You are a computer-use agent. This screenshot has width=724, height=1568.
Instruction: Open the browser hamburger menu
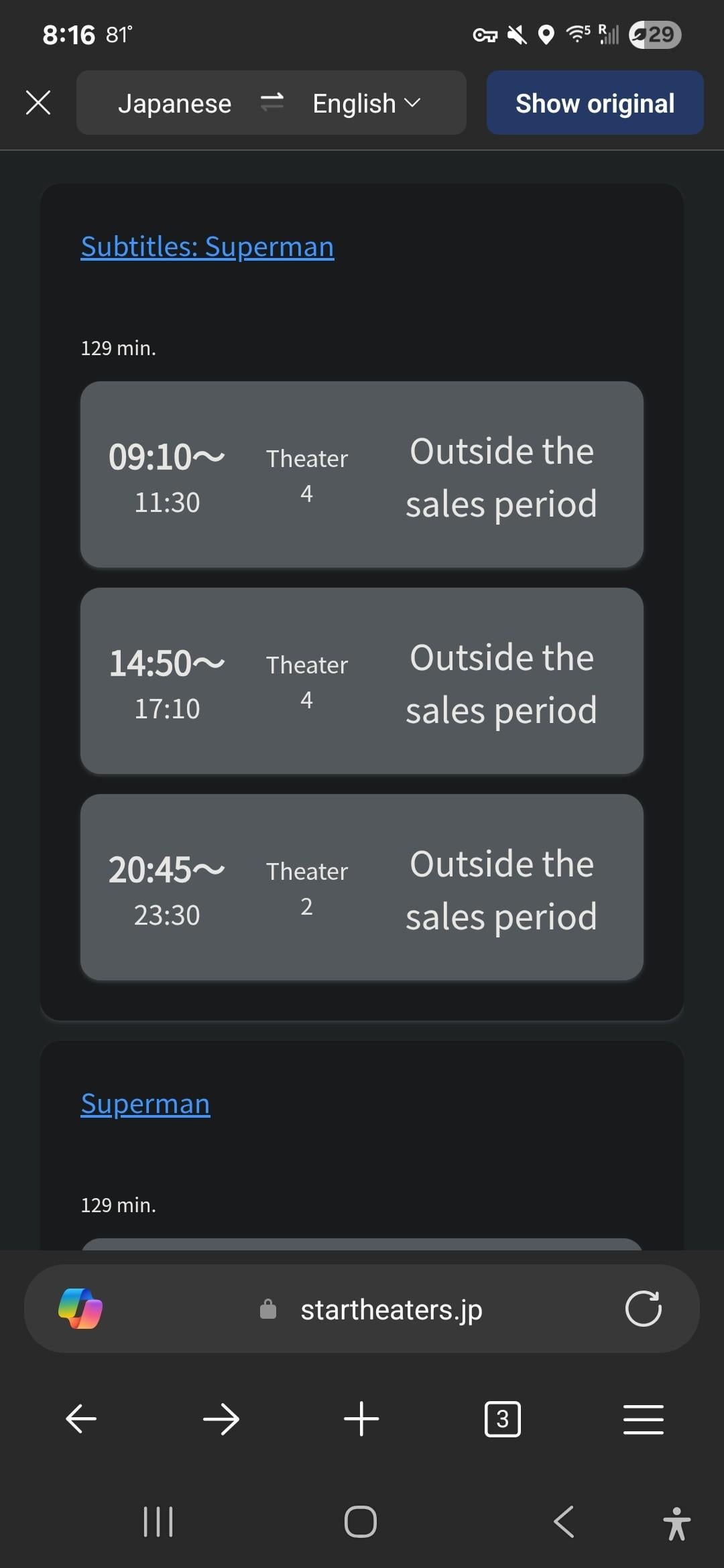[643, 1419]
